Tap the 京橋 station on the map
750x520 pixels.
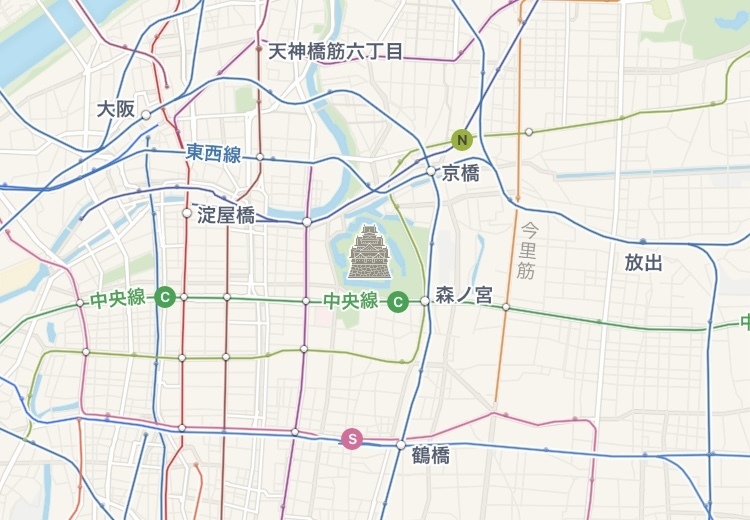tap(431, 171)
